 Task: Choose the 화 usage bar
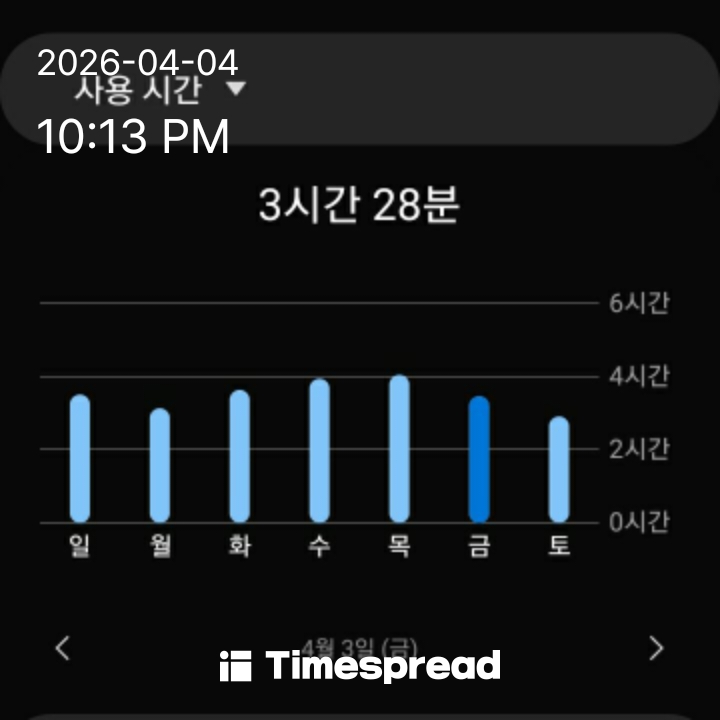(x=240, y=456)
